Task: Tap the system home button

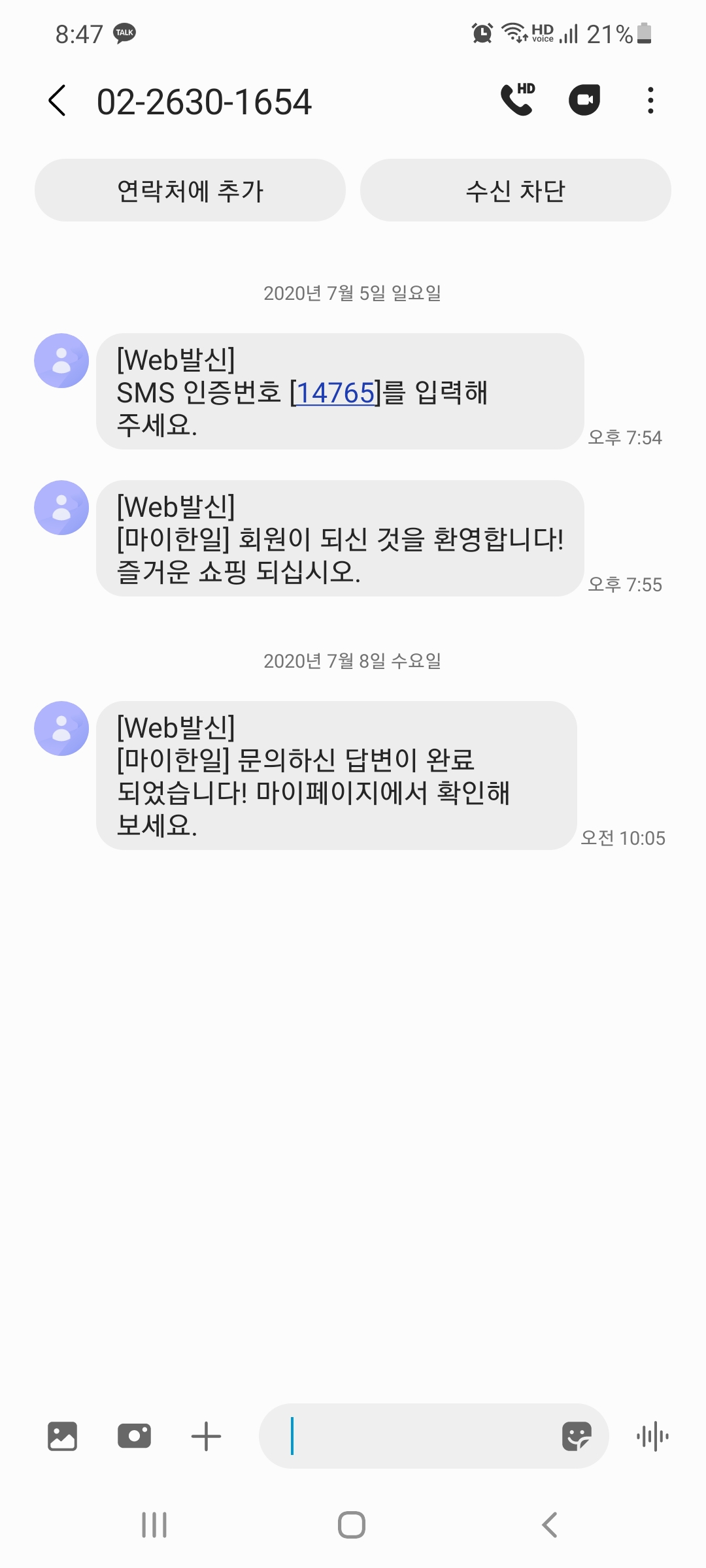Action: (x=352, y=1525)
